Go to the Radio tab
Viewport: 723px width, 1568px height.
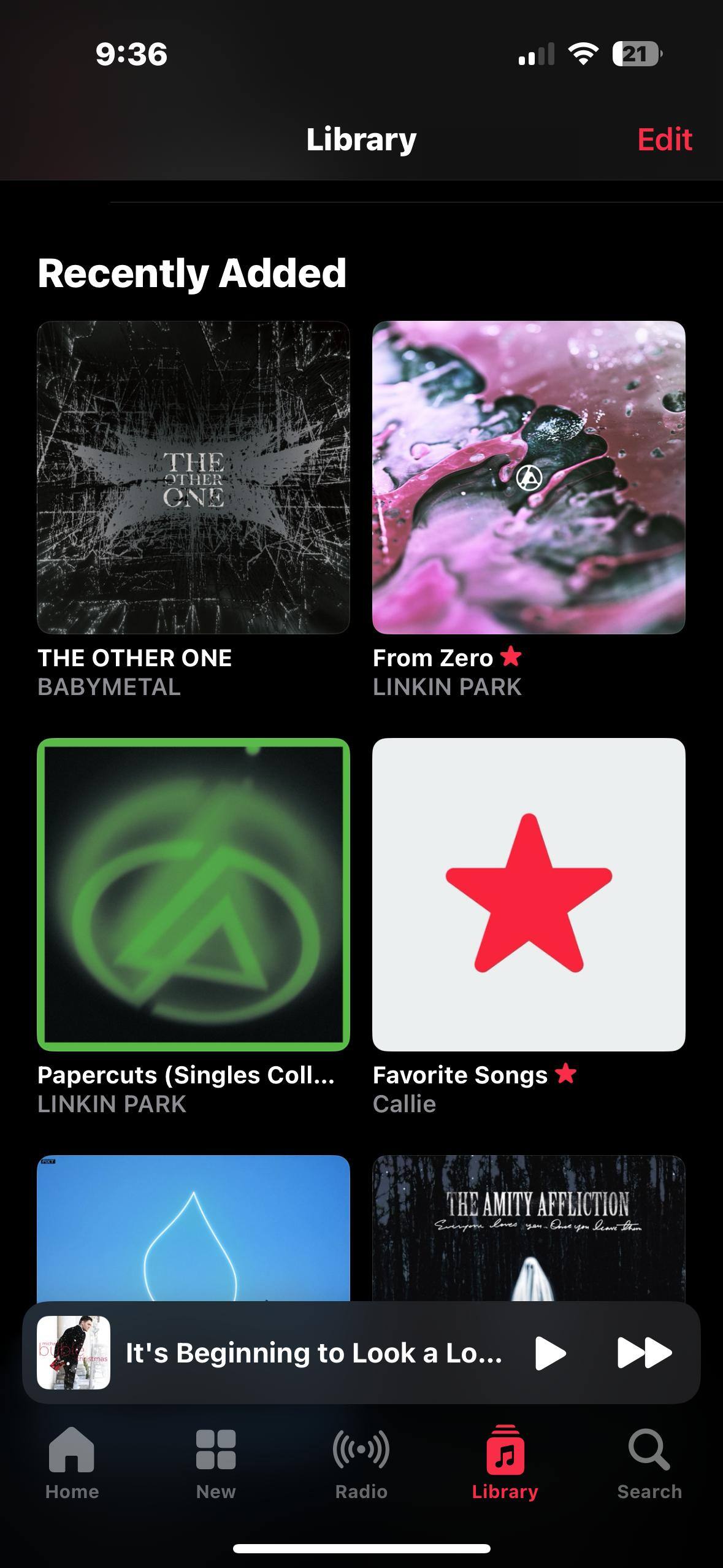(x=361, y=1462)
